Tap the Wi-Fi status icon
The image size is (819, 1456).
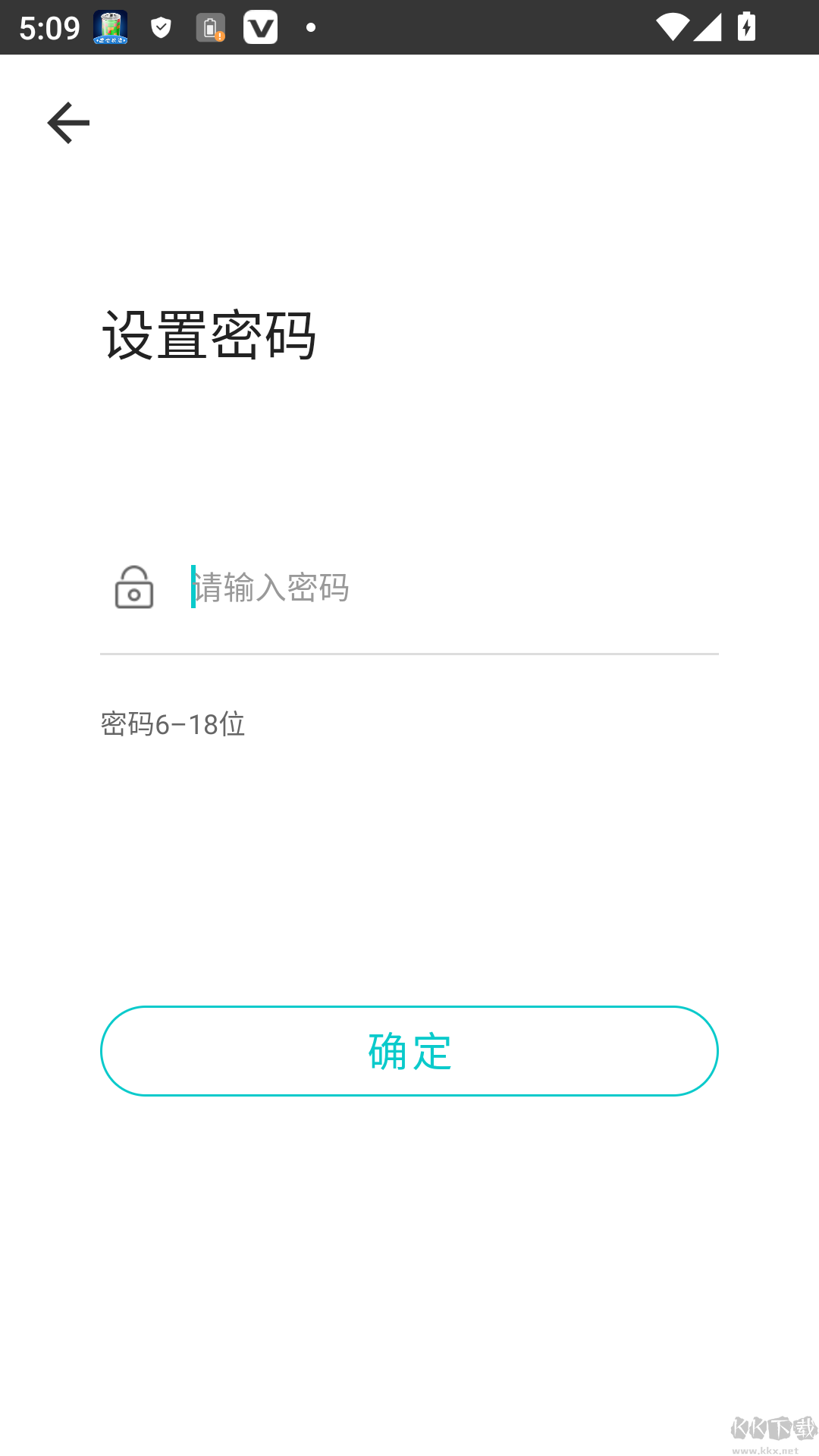[673, 27]
